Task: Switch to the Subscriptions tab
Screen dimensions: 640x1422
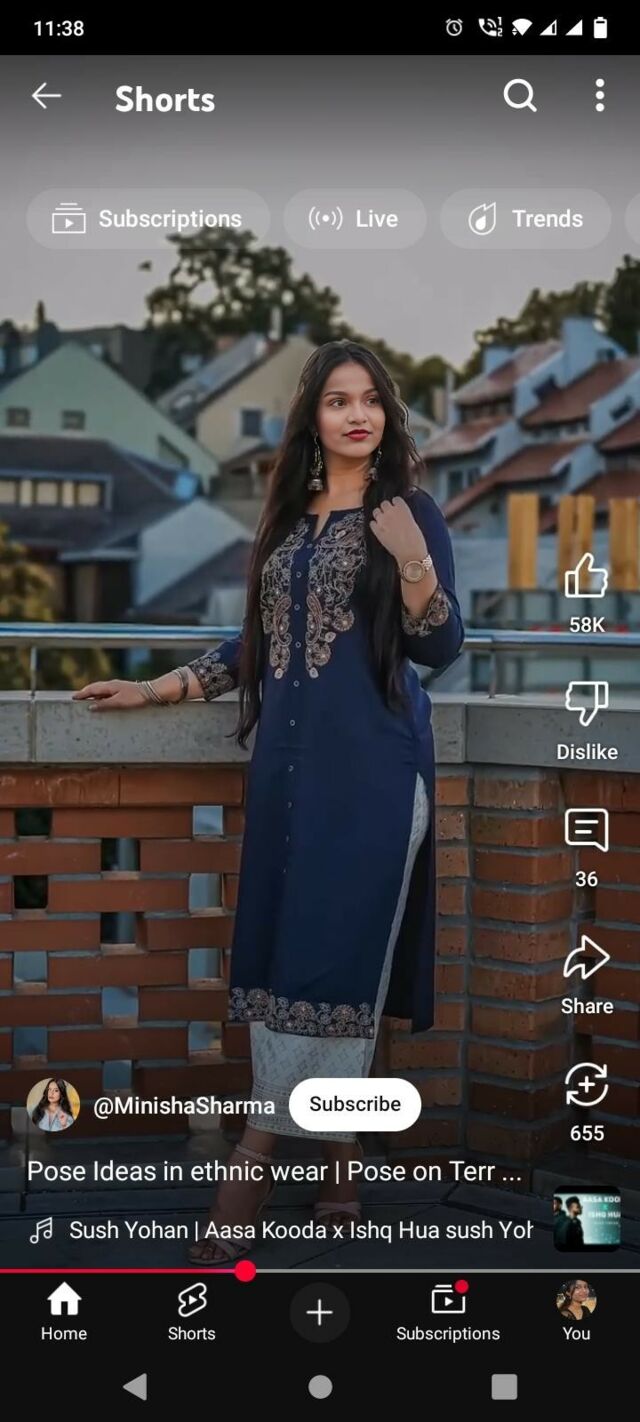Action: click(x=447, y=1311)
